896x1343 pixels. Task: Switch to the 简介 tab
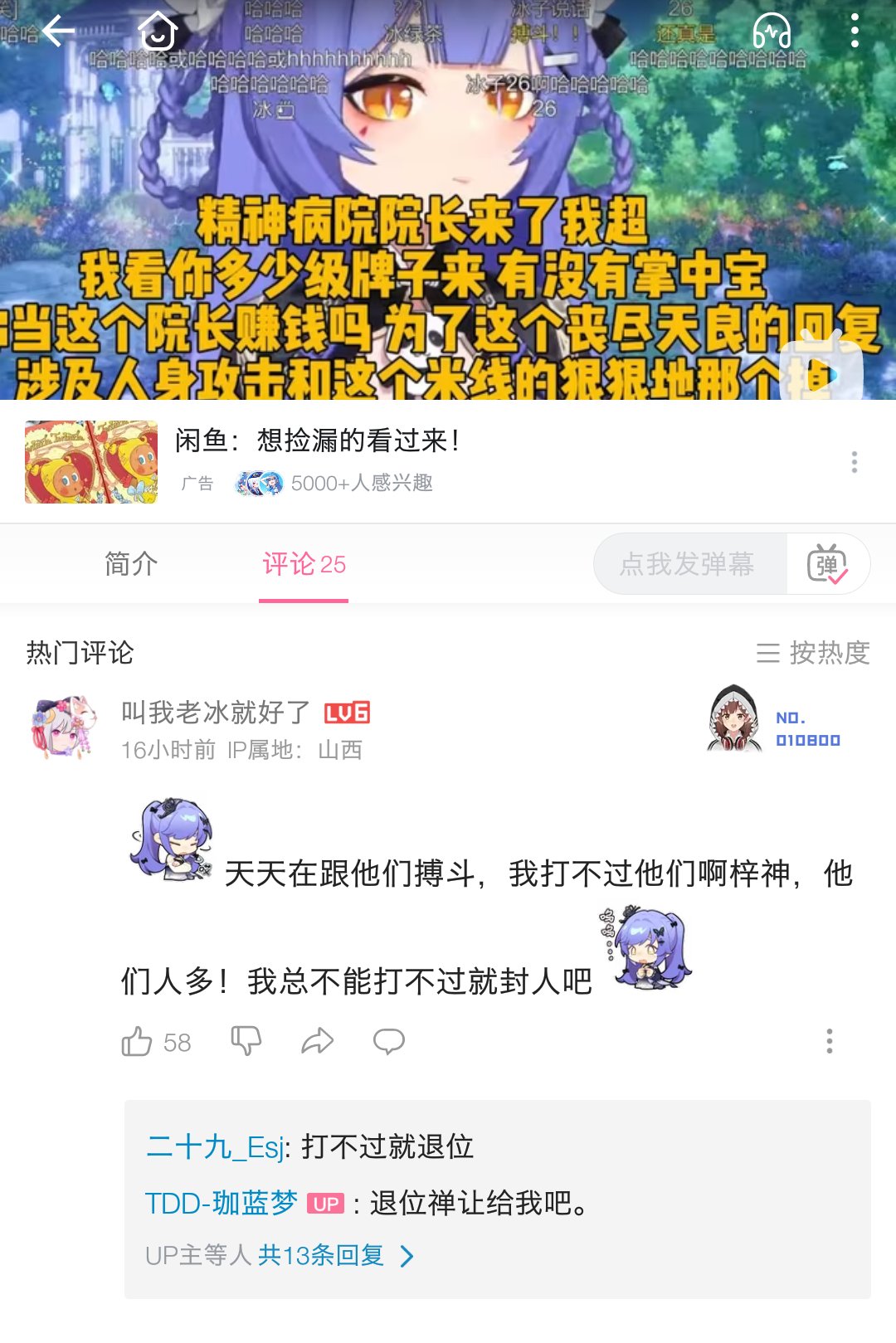(x=130, y=564)
